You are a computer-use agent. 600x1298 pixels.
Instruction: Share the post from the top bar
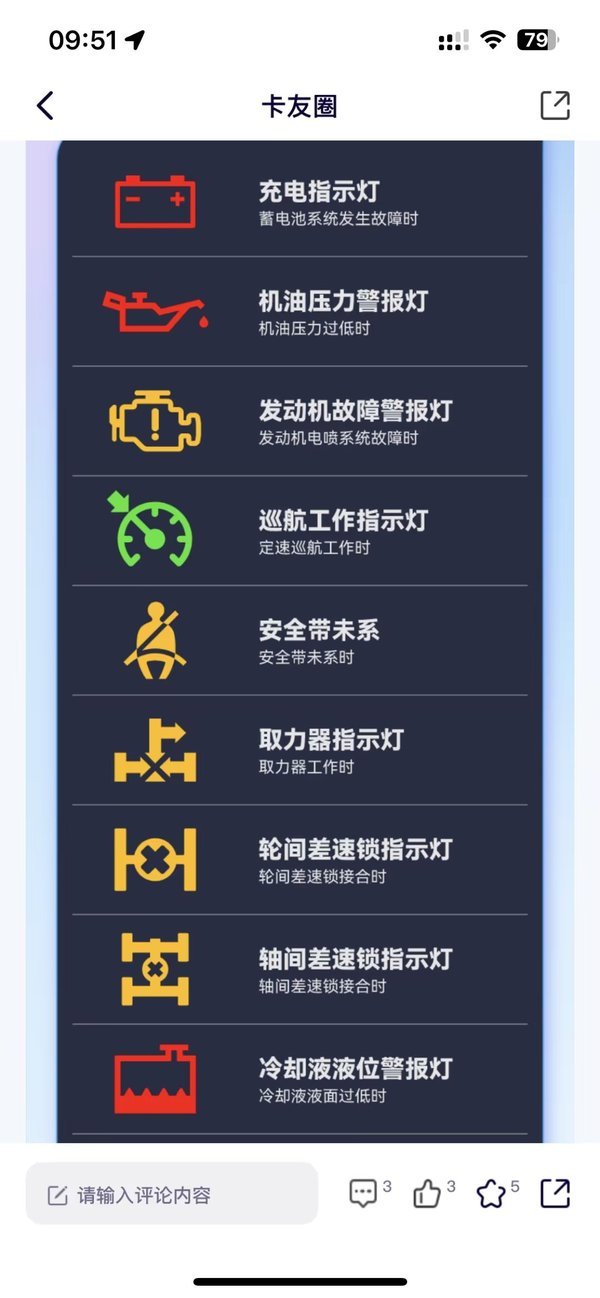click(x=555, y=106)
